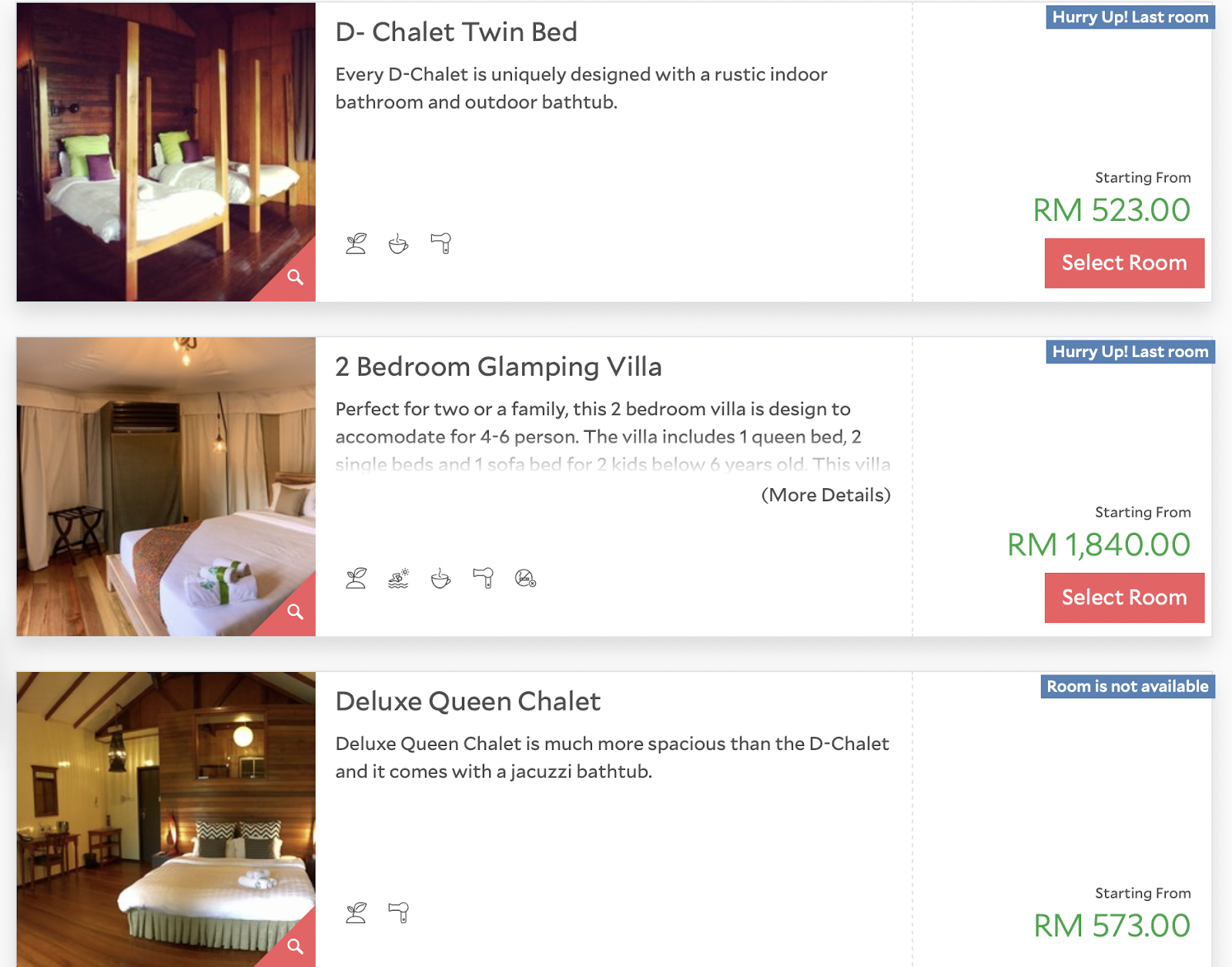
Task: Enlarge the D- Chalet Twin Bed photo
Action: pyautogui.click(x=295, y=277)
